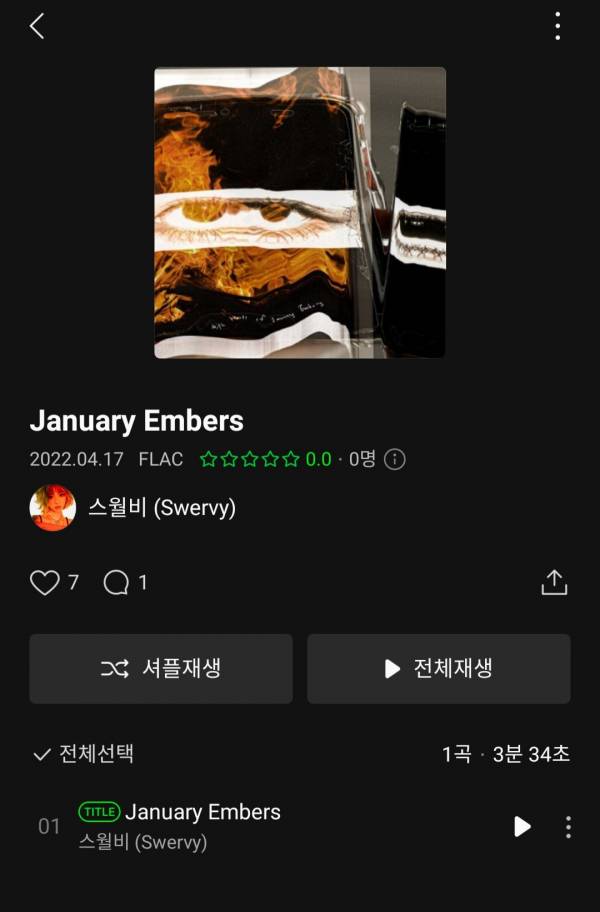Open the album comments
This screenshot has height=912, width=600.
tap(117, 583)
